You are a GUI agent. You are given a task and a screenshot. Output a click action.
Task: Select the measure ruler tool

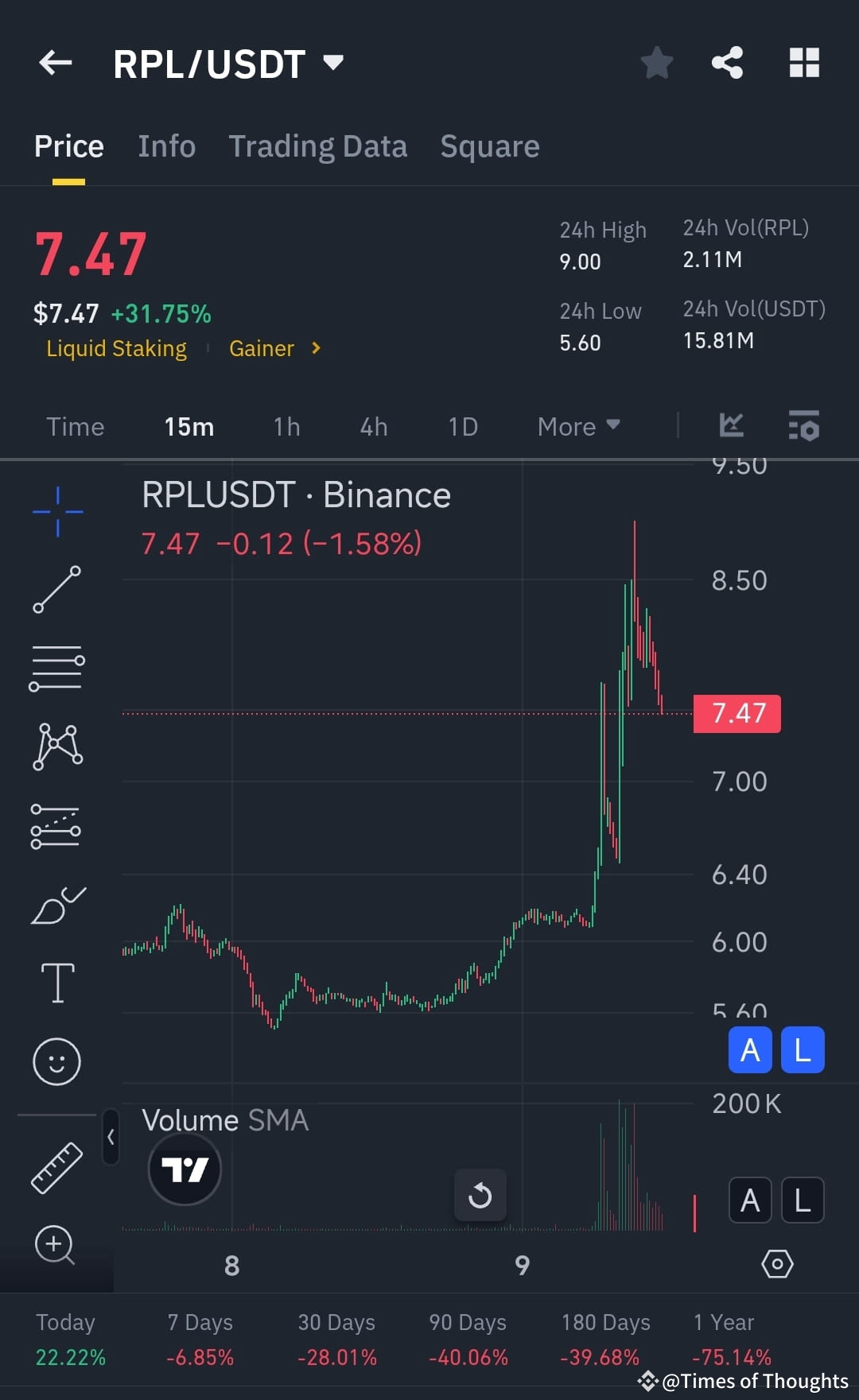[x=56, y=1167]
